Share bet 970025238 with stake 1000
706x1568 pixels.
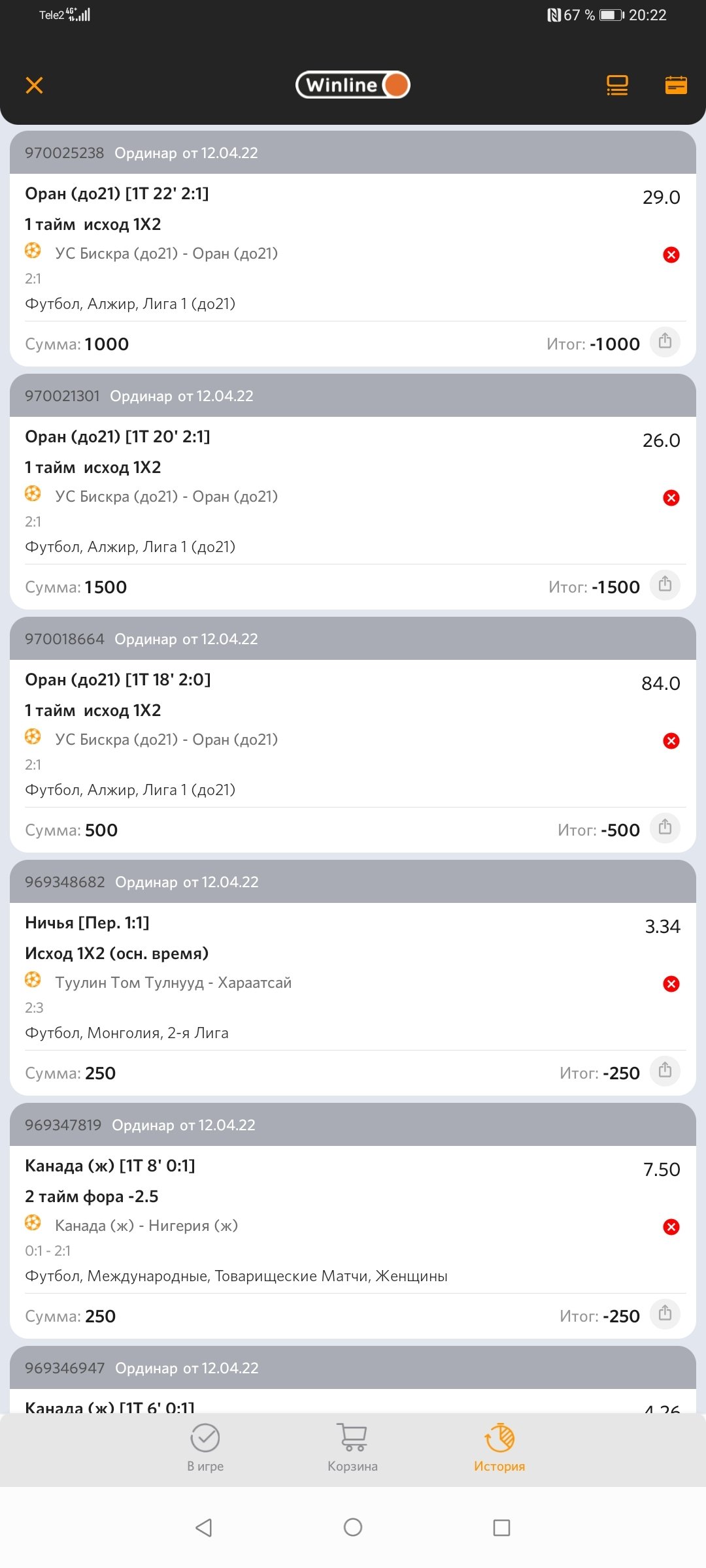(x=665, y=342)
